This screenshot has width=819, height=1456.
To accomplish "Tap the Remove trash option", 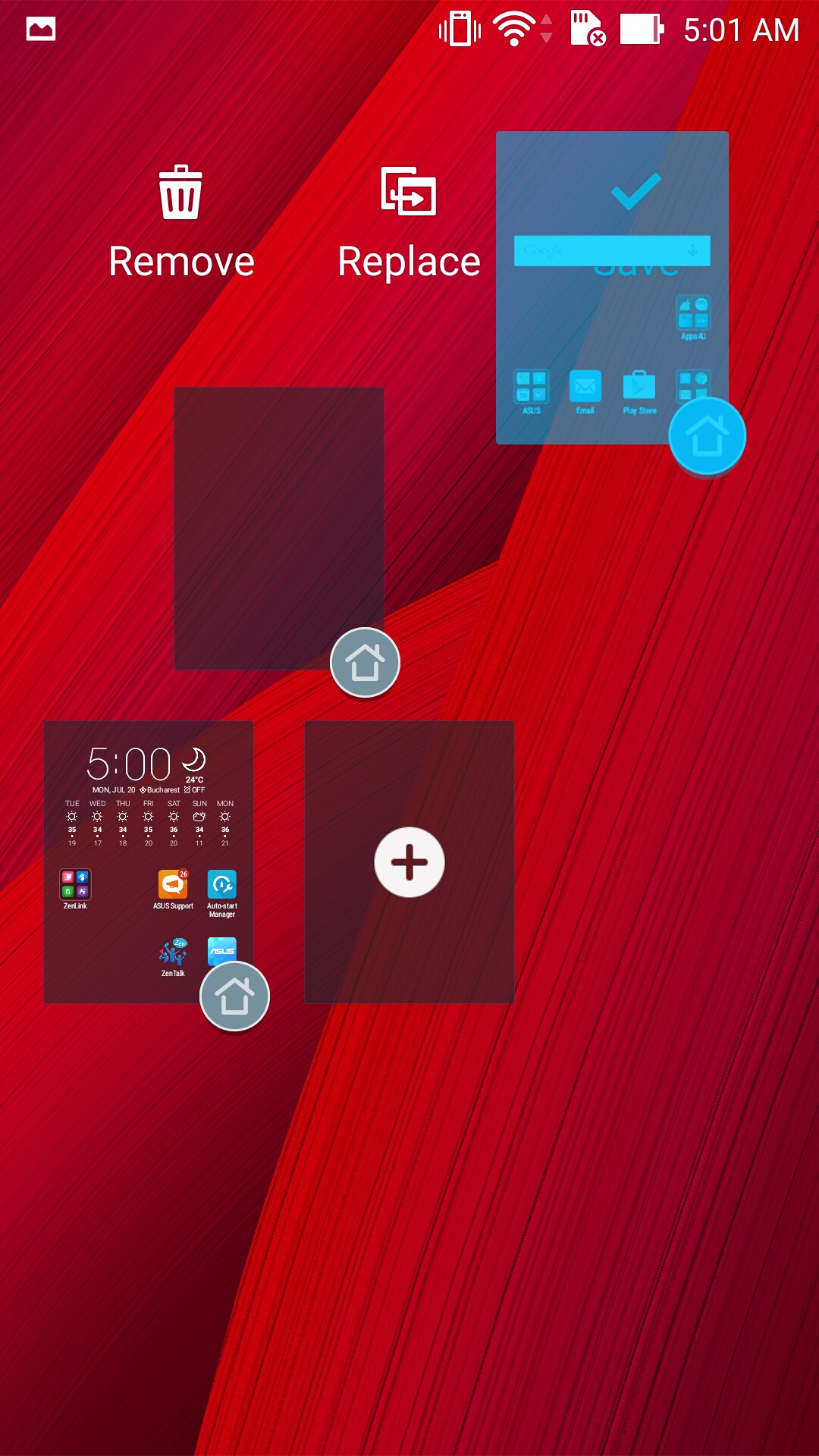I will (181, 222).
